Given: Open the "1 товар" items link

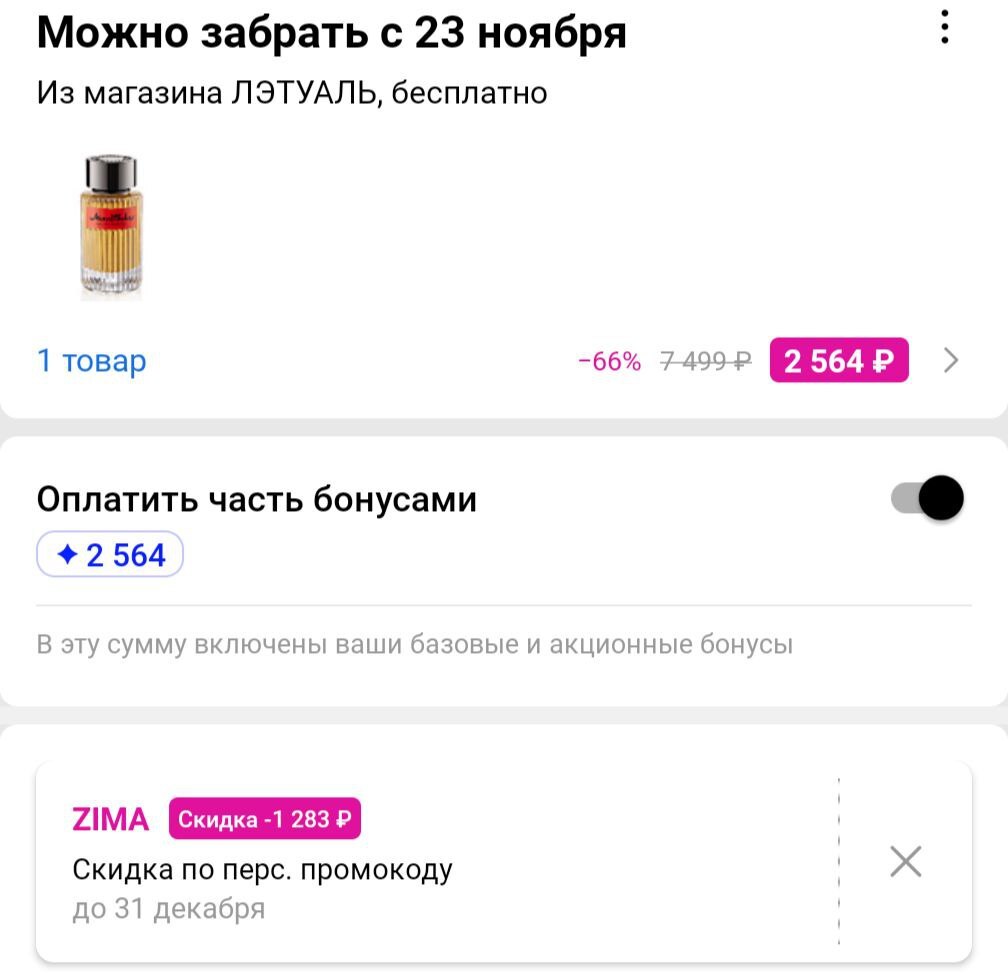Looking at the screenshot, I should tap(91, 361).
